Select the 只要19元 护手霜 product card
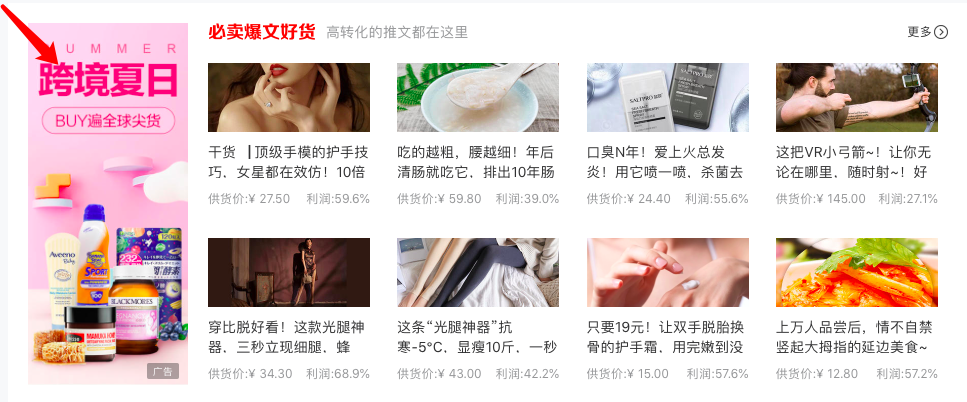Viewport: 967px width, 402px height. (x=667, y=273)
